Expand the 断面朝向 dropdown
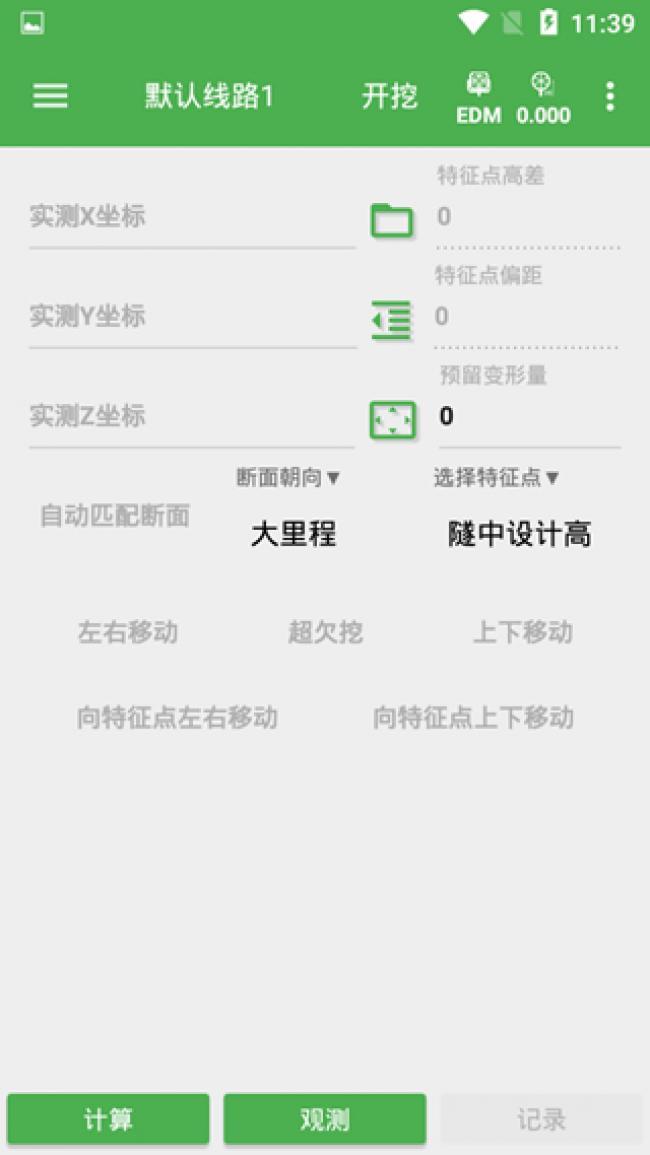This screenshot has height=1155, width=650. 289,478
